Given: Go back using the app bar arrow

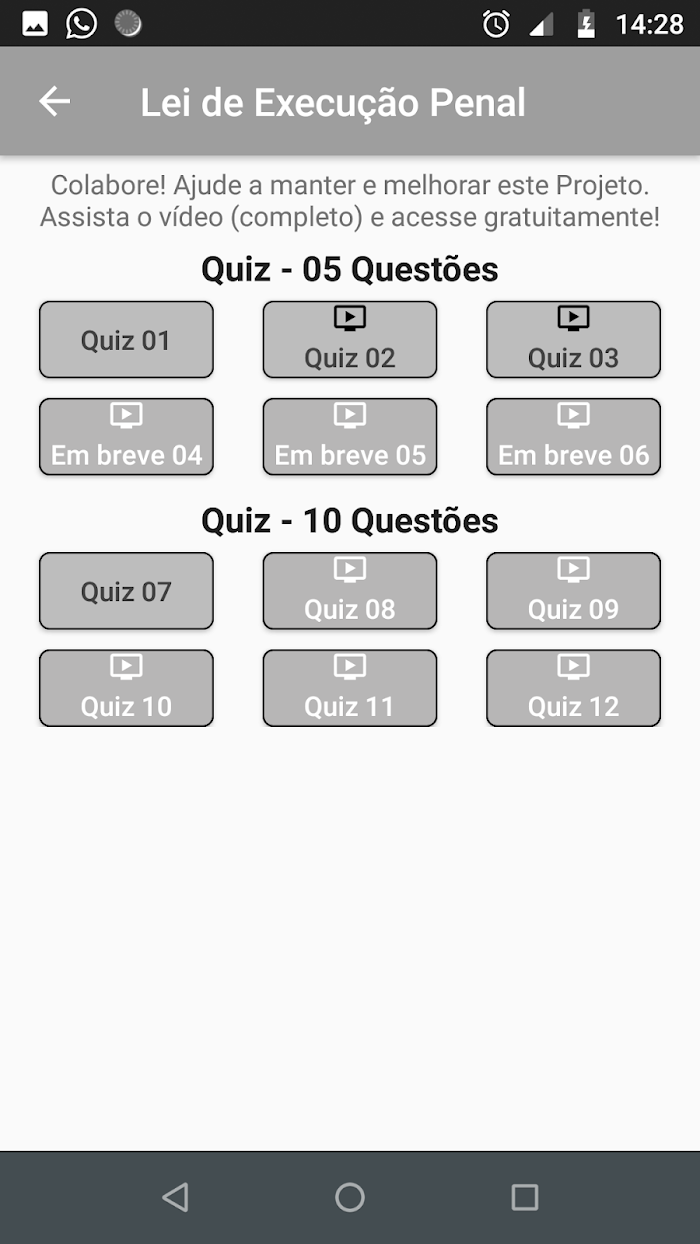Looking at the screenshot, I should [x=54, y=101].
